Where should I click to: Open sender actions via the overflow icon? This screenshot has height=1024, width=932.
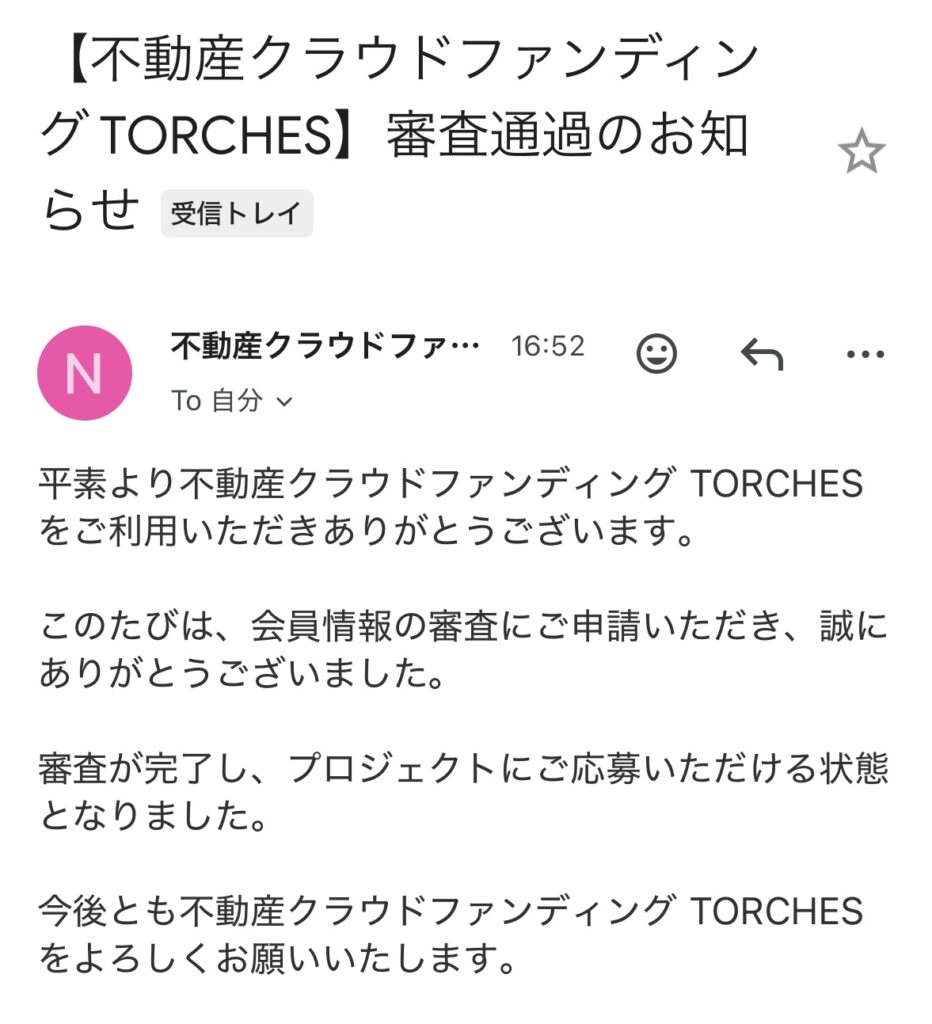pyautogui.click(x=863, y=352)
